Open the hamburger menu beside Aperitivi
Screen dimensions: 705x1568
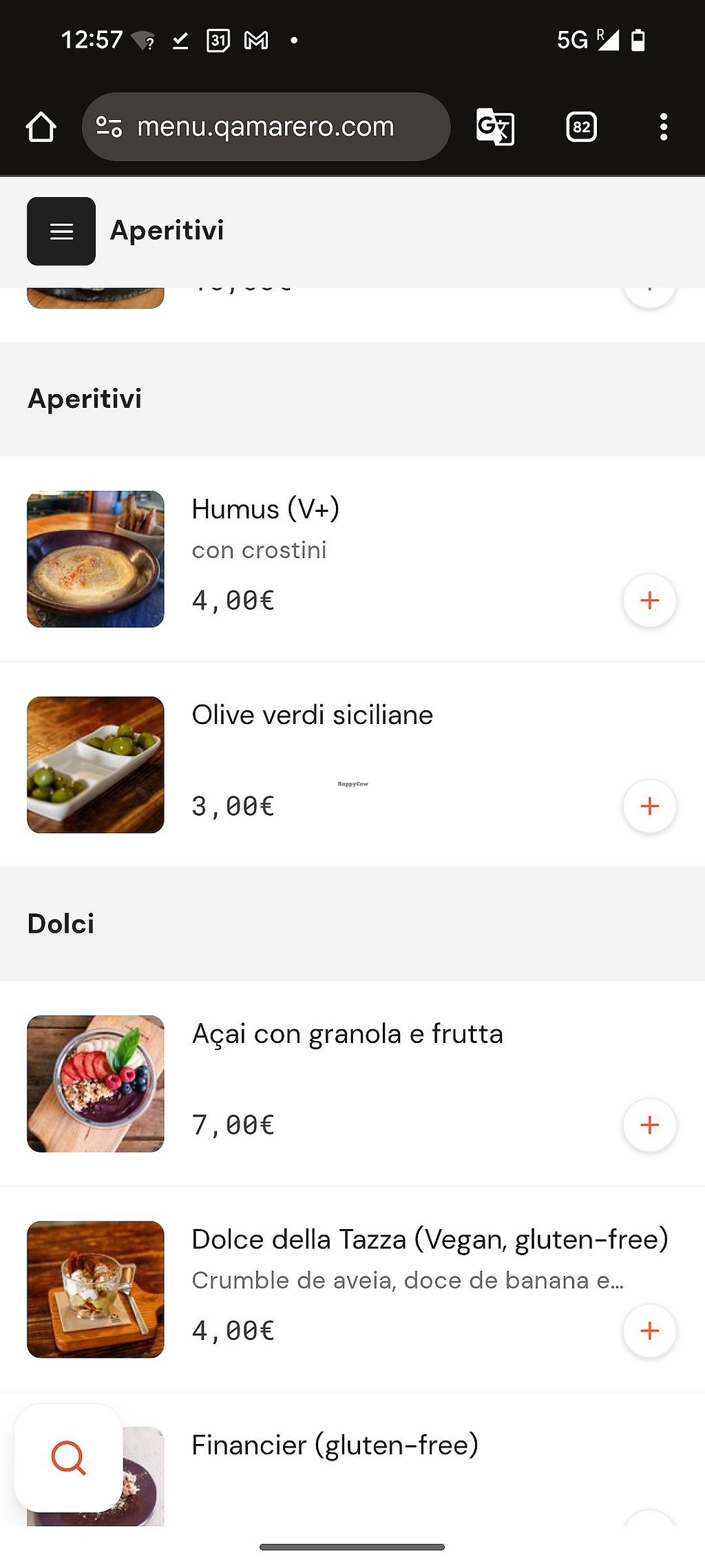point(61,231)
